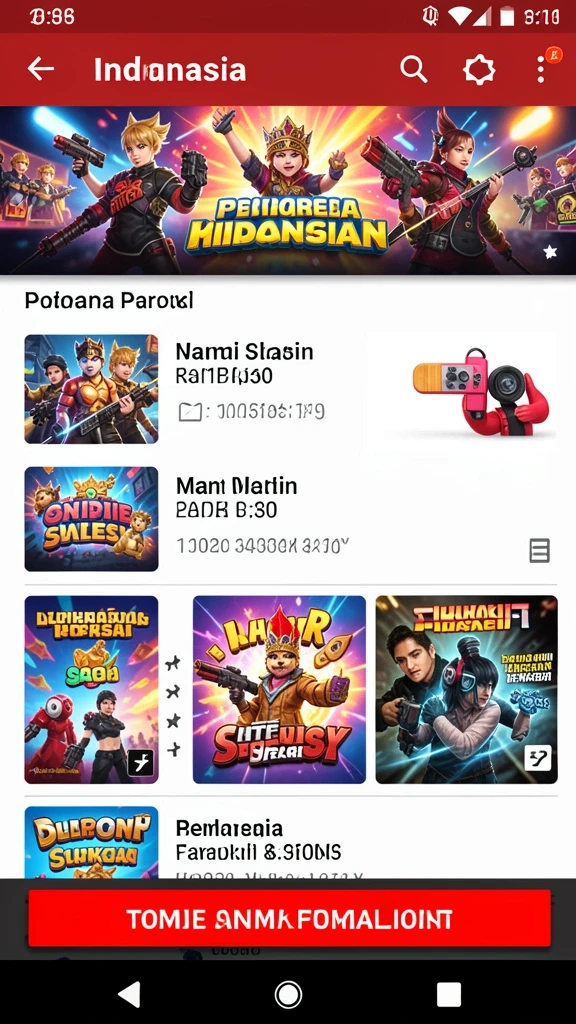Open the red robot game tile
Viewport: 576px width, 1024px height.
pos(91,690)
